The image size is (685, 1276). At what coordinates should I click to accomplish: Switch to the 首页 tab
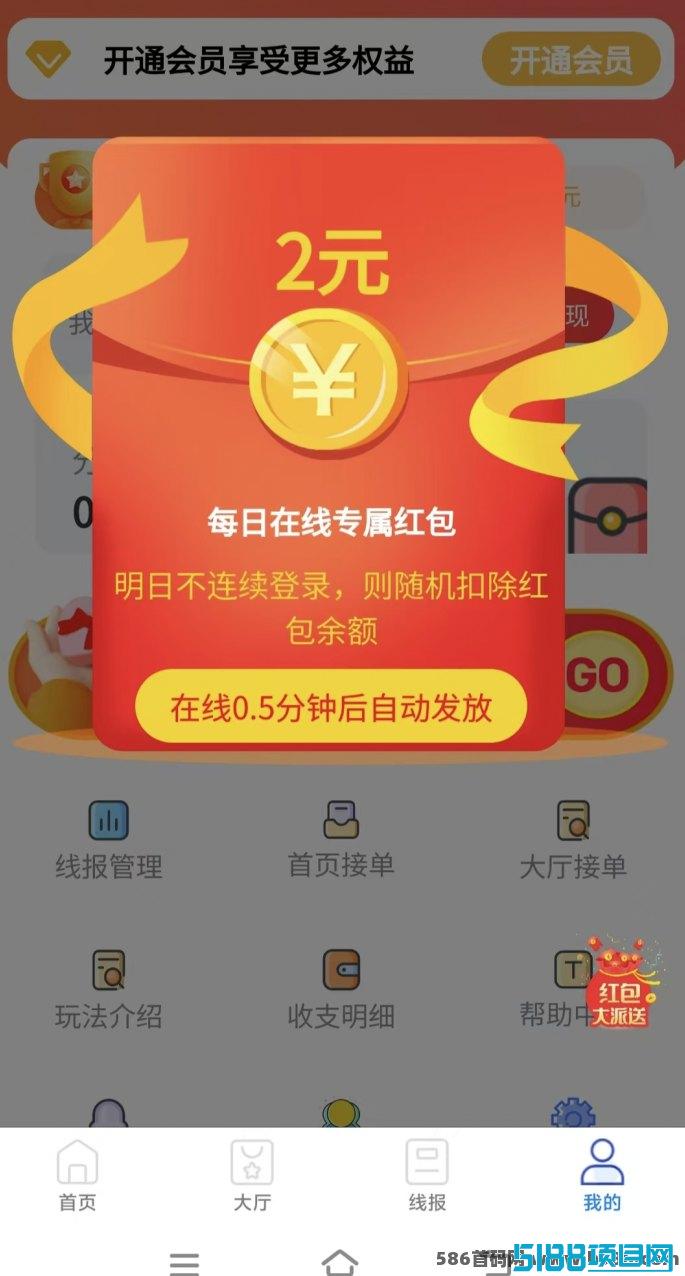pos(77,1176)
